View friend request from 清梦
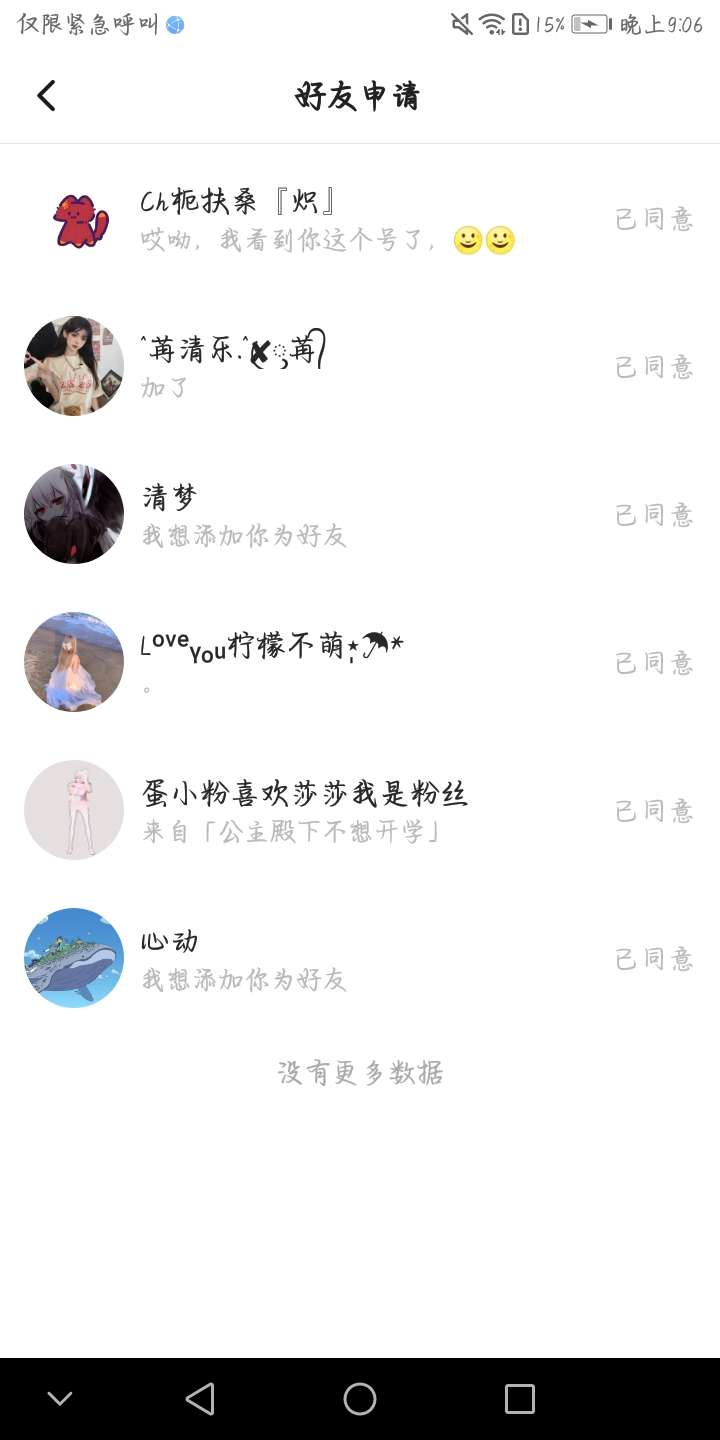This screenshot has width=720, height=1440. [330, 515]
